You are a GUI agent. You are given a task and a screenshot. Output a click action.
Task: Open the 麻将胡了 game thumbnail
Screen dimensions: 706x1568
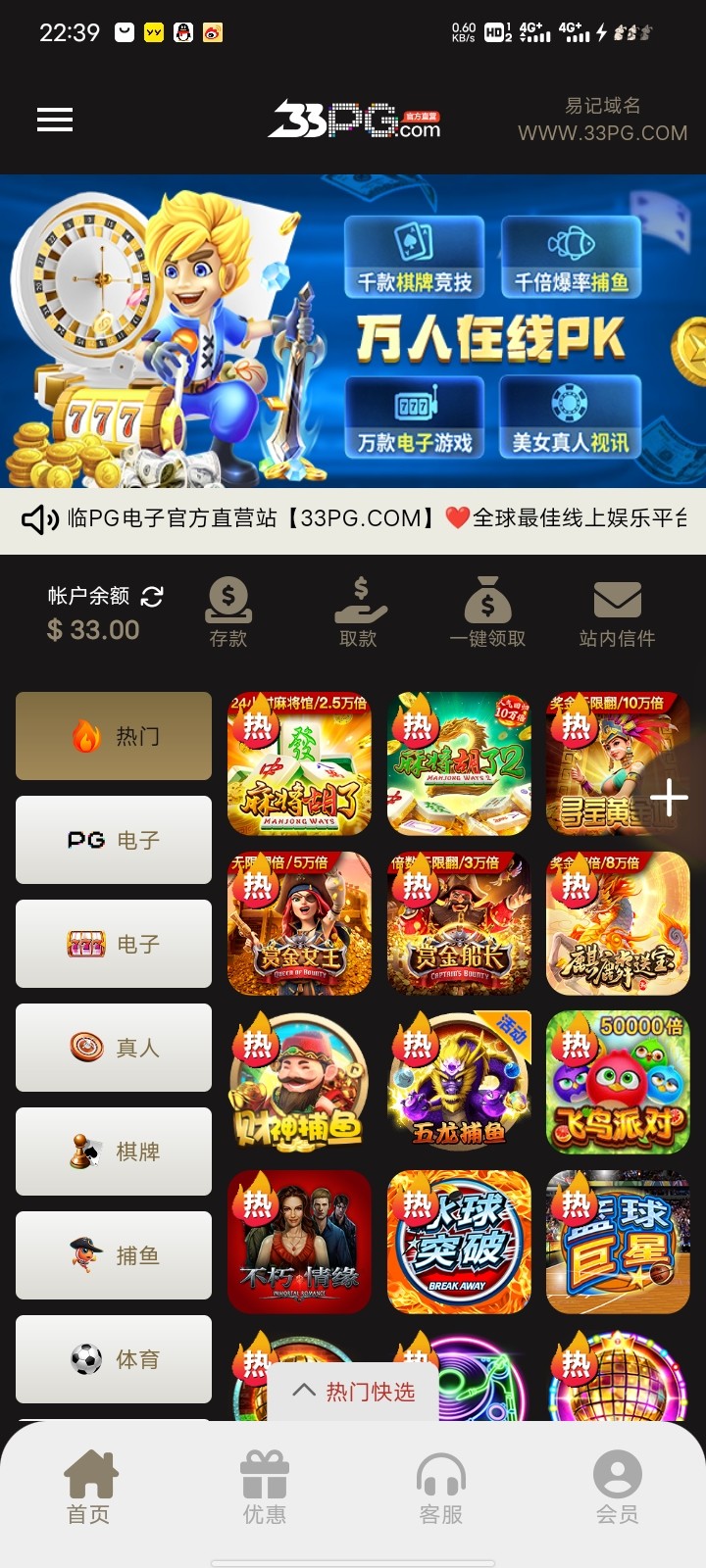click(x=299, y=765)
